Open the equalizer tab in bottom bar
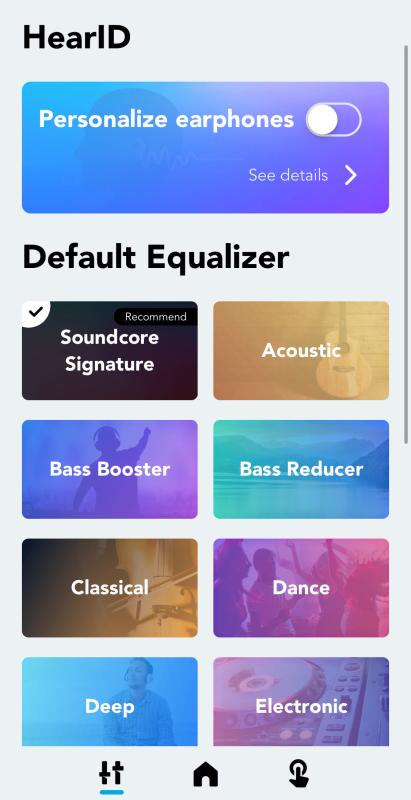The height and width of the screenshot is (800, 411). click(111, 773)
